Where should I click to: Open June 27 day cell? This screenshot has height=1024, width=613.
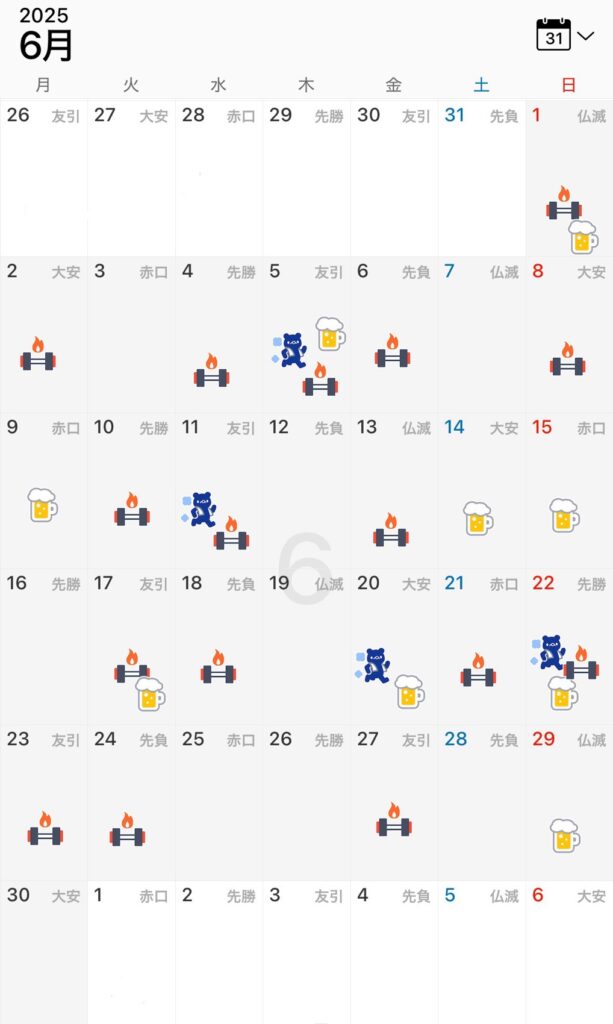pyautogui.click(x=394, y=803)
